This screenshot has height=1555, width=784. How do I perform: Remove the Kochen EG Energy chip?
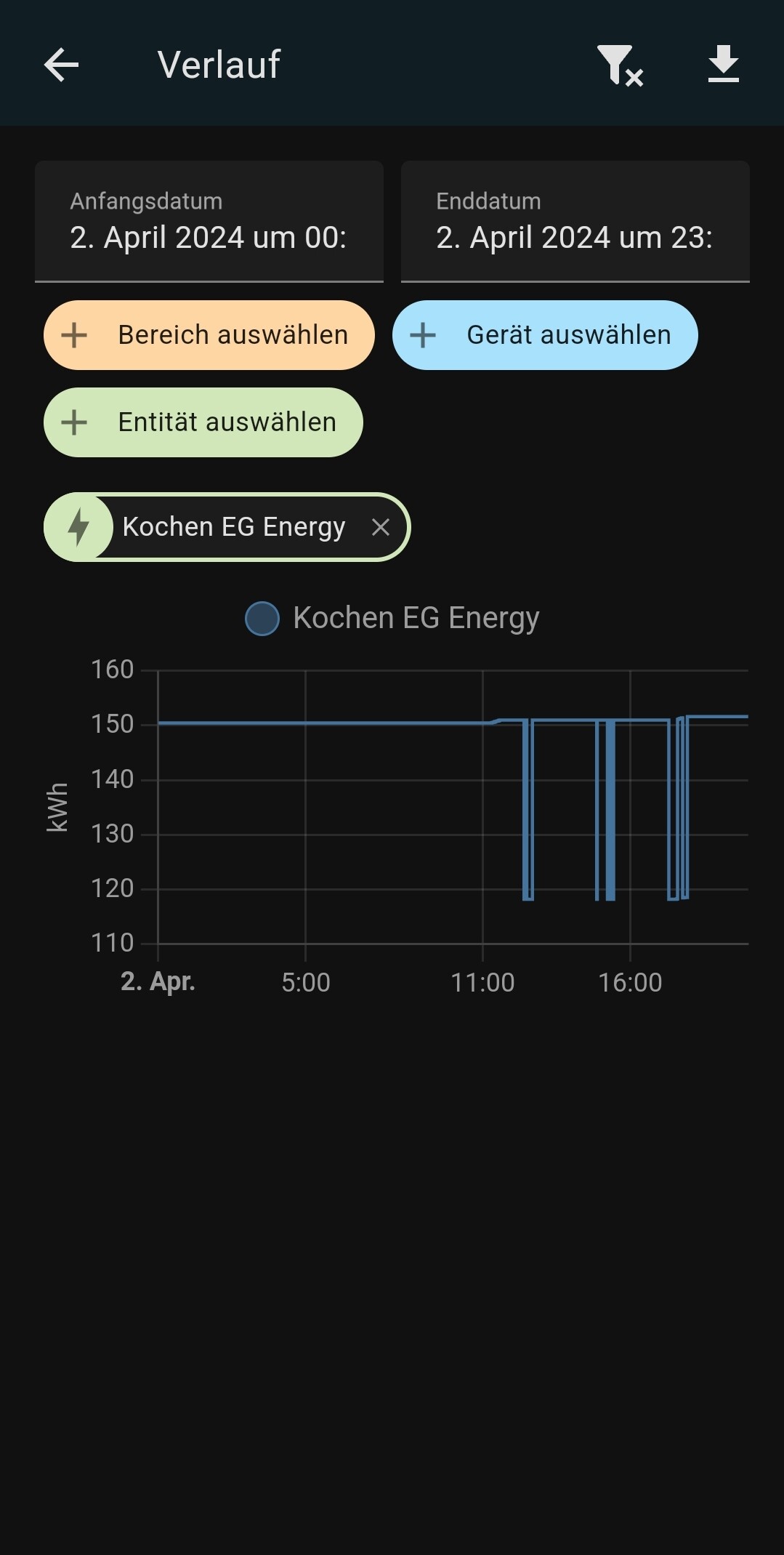click(381, 527)
